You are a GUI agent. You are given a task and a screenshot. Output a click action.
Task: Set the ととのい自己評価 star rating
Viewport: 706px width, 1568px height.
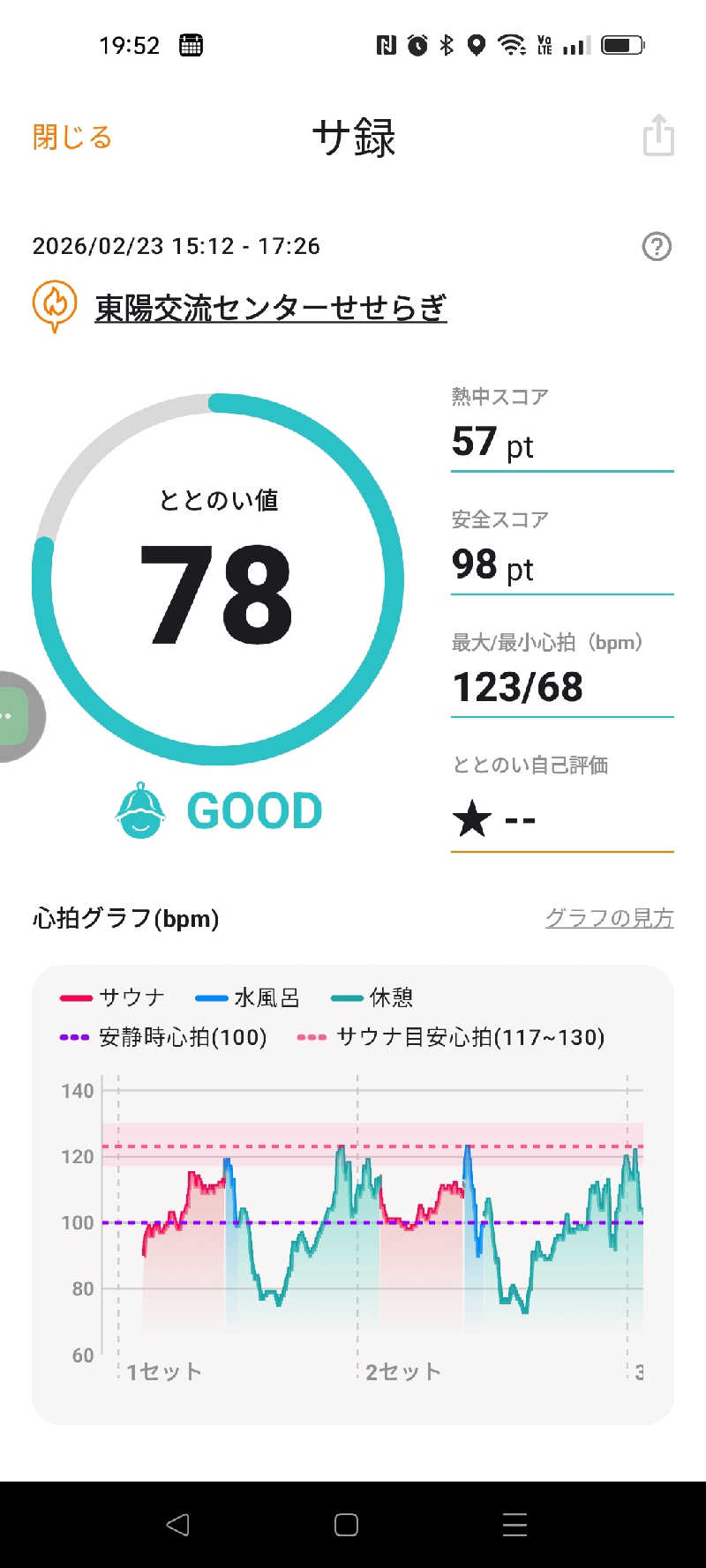pos(494,819)
